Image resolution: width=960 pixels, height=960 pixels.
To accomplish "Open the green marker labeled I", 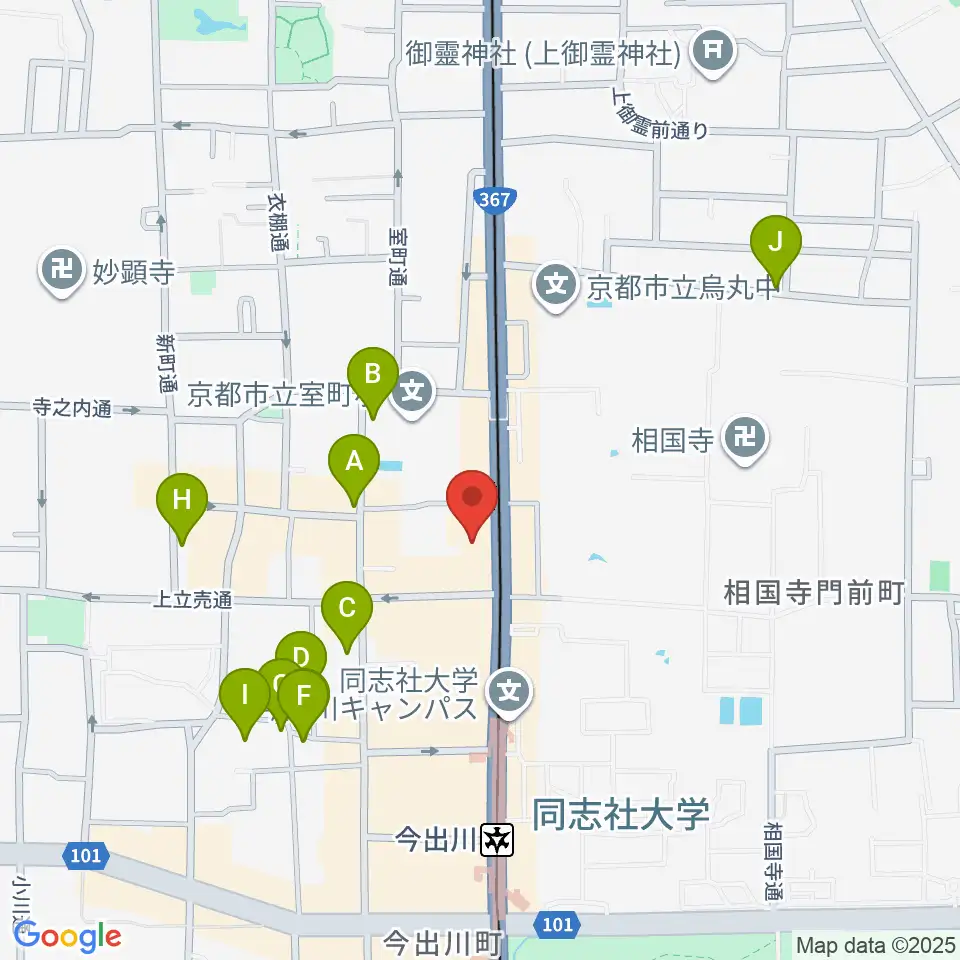I will [244, 703].
